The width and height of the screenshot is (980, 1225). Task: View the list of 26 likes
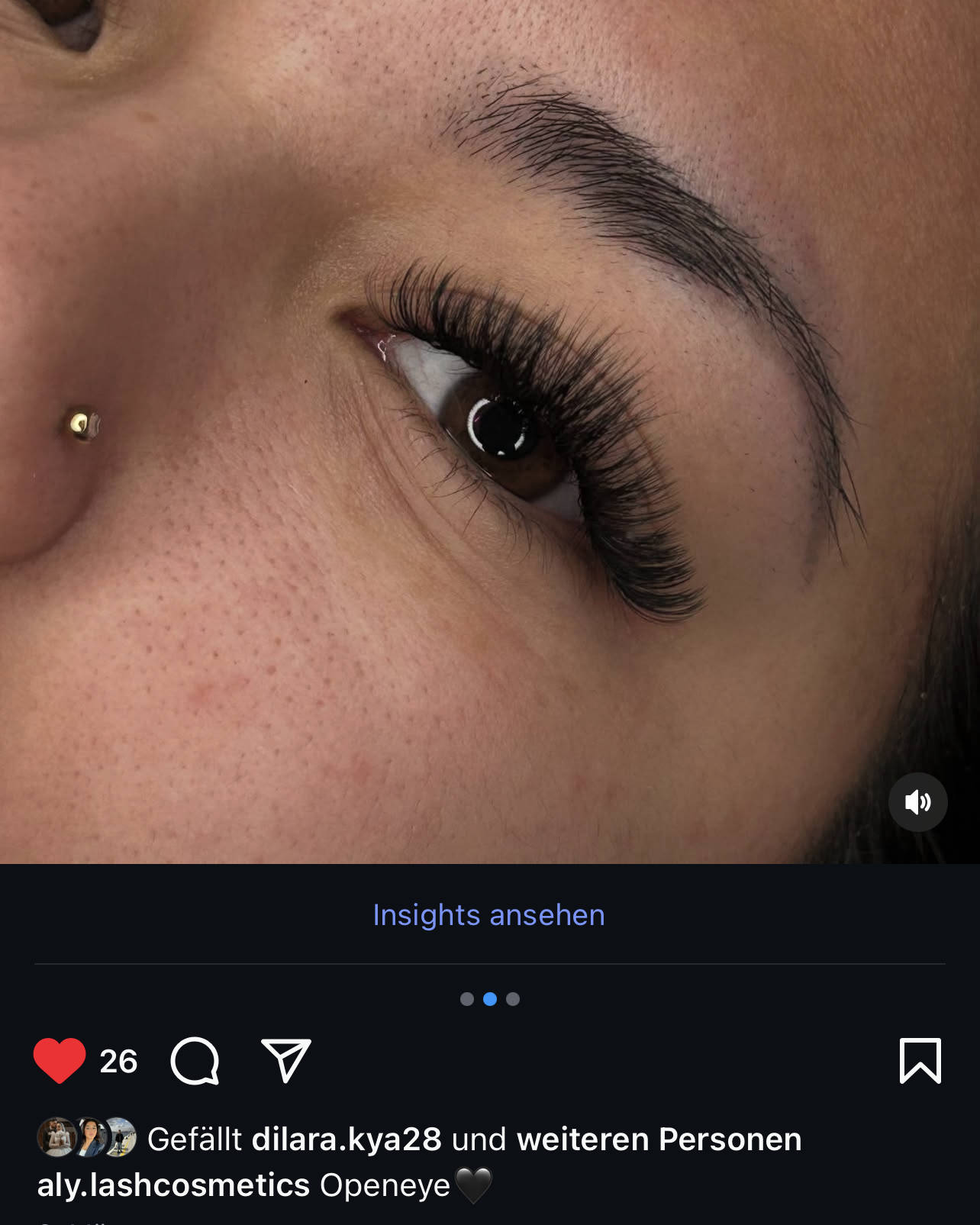tap(118, 1061)
